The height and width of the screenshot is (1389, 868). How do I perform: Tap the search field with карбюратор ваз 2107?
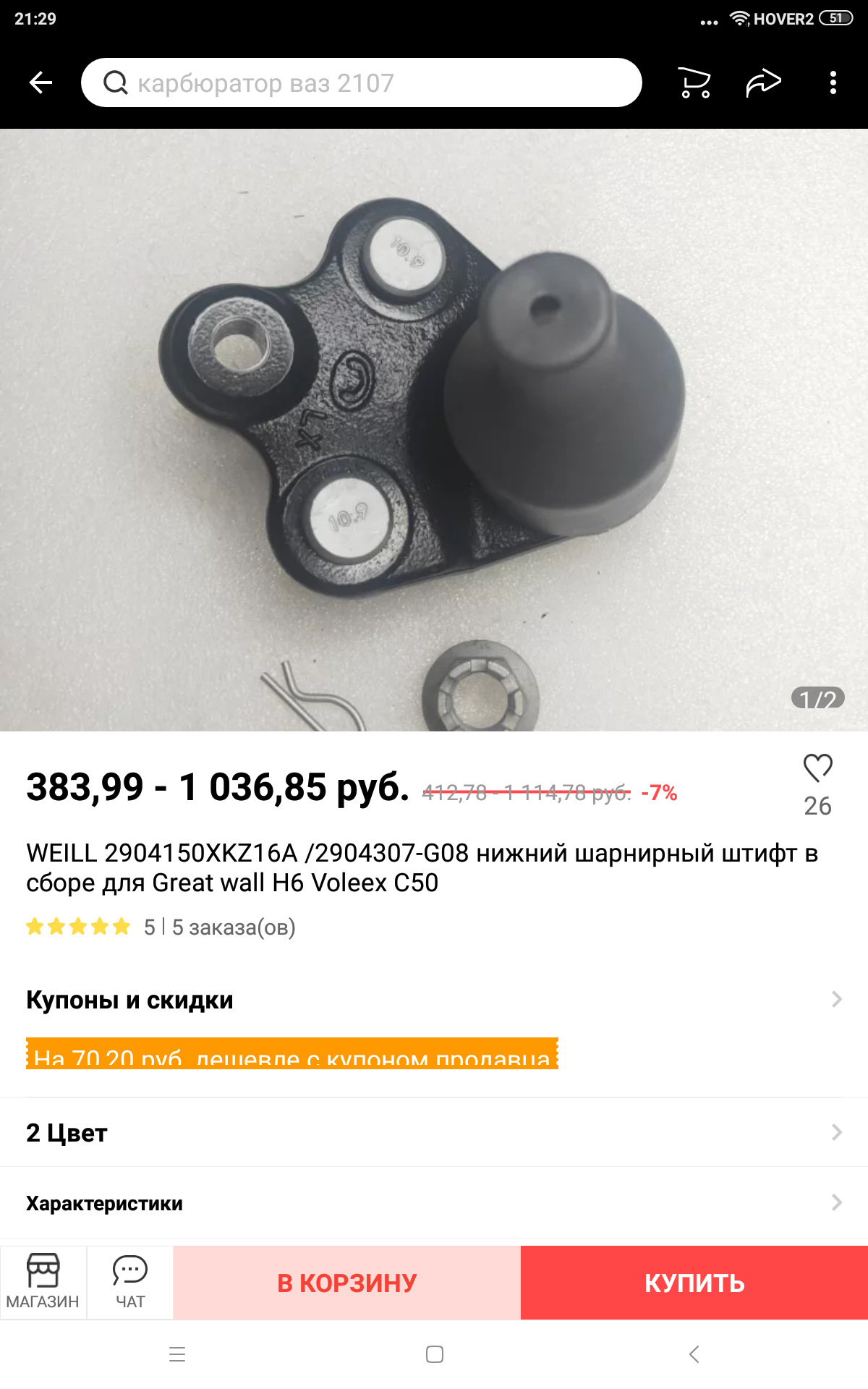point(362,82)
